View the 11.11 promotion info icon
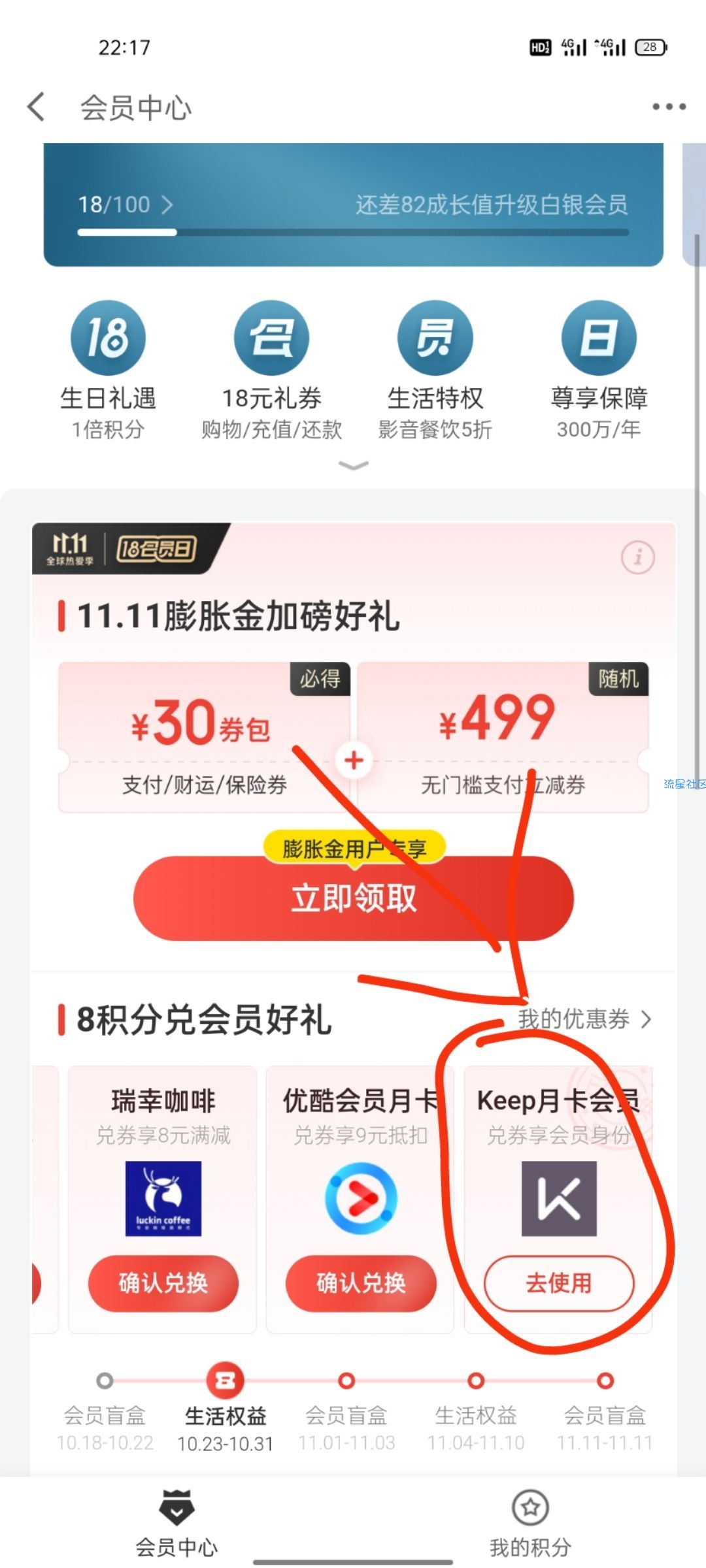The width and height of the screenshot is (706, 1568). pyautogui.click(x=637, y=557)
